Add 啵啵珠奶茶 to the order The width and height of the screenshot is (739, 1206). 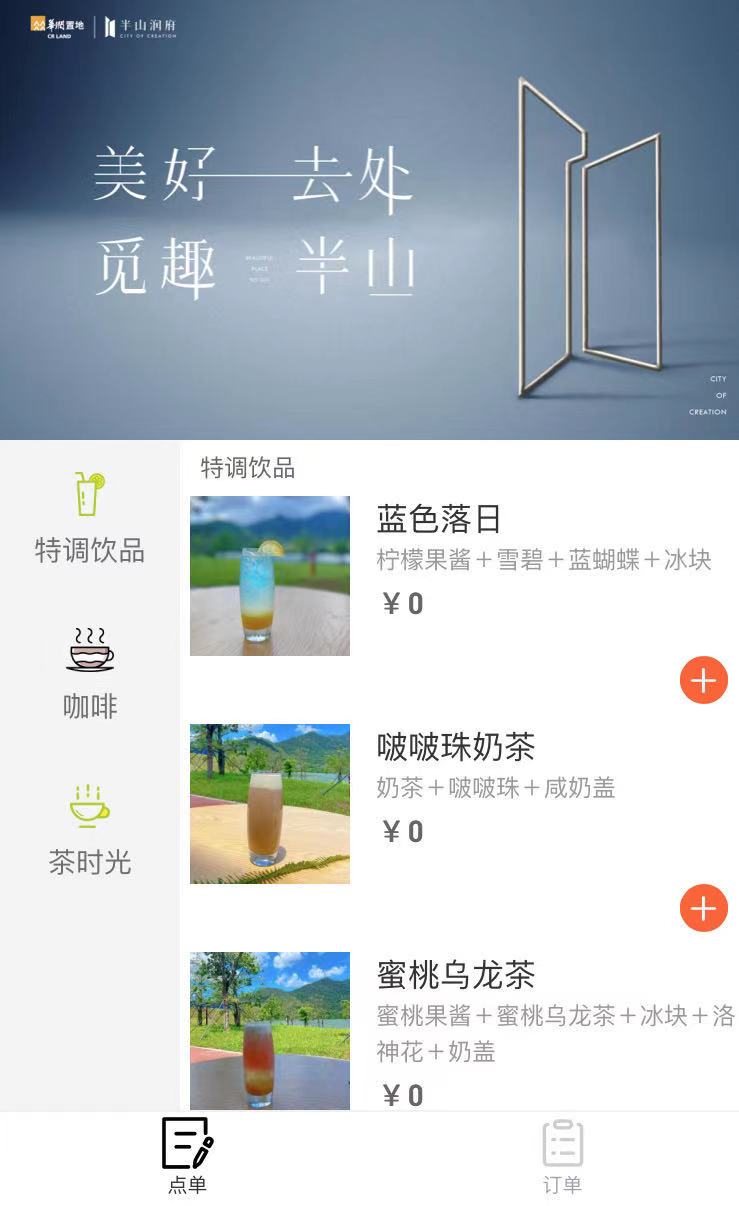703,909
